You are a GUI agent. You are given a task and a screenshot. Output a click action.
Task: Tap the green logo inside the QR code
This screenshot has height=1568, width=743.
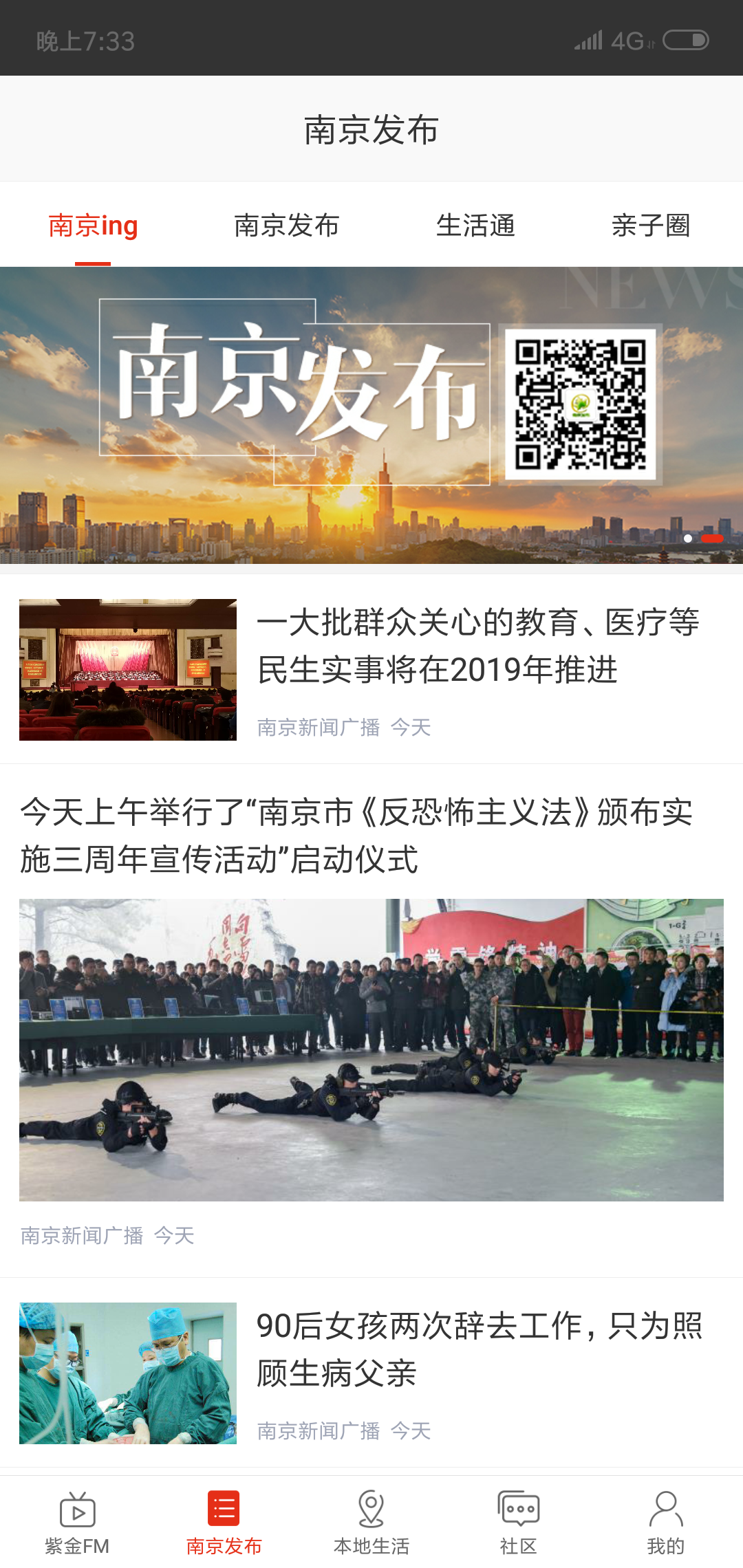click(x=580, y=405)
